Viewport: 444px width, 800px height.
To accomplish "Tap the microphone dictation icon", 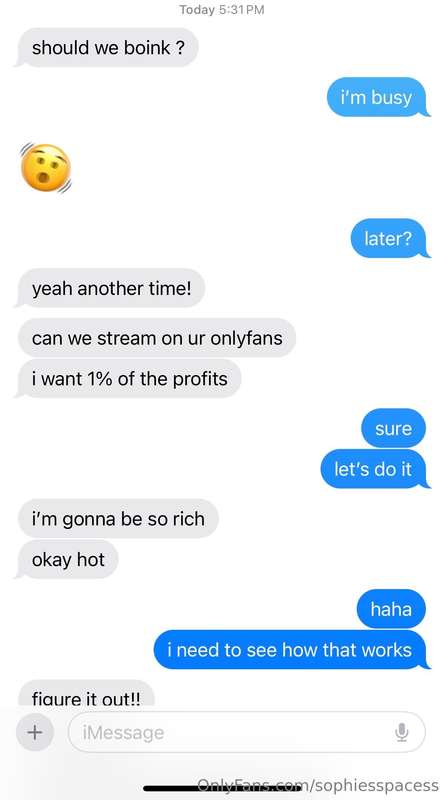I will 402,733.
